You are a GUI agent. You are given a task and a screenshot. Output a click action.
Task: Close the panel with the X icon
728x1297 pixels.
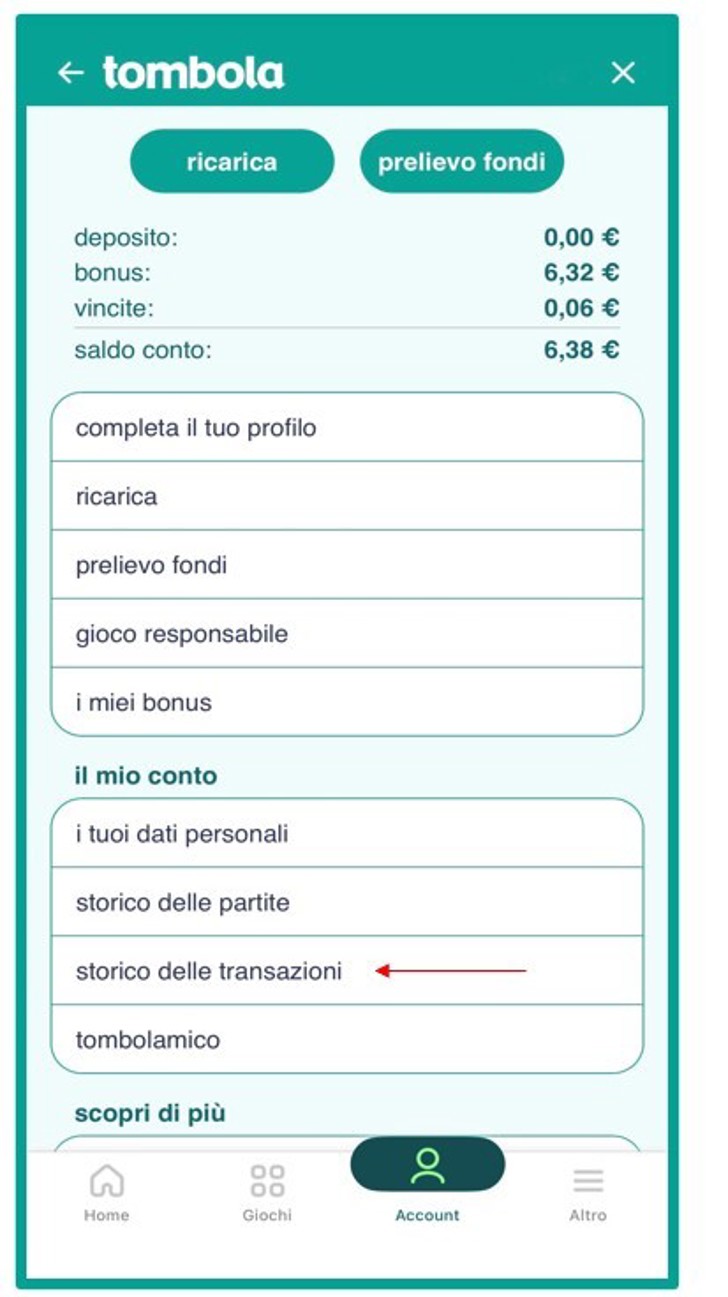[623, 73]
